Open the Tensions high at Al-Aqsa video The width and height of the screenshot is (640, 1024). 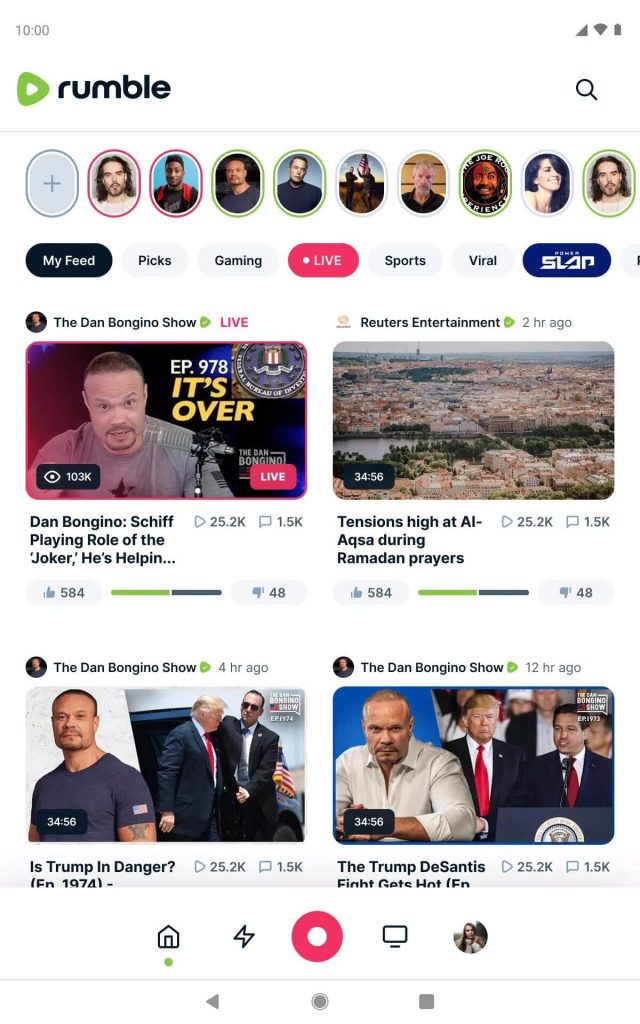tap(473, 421)
